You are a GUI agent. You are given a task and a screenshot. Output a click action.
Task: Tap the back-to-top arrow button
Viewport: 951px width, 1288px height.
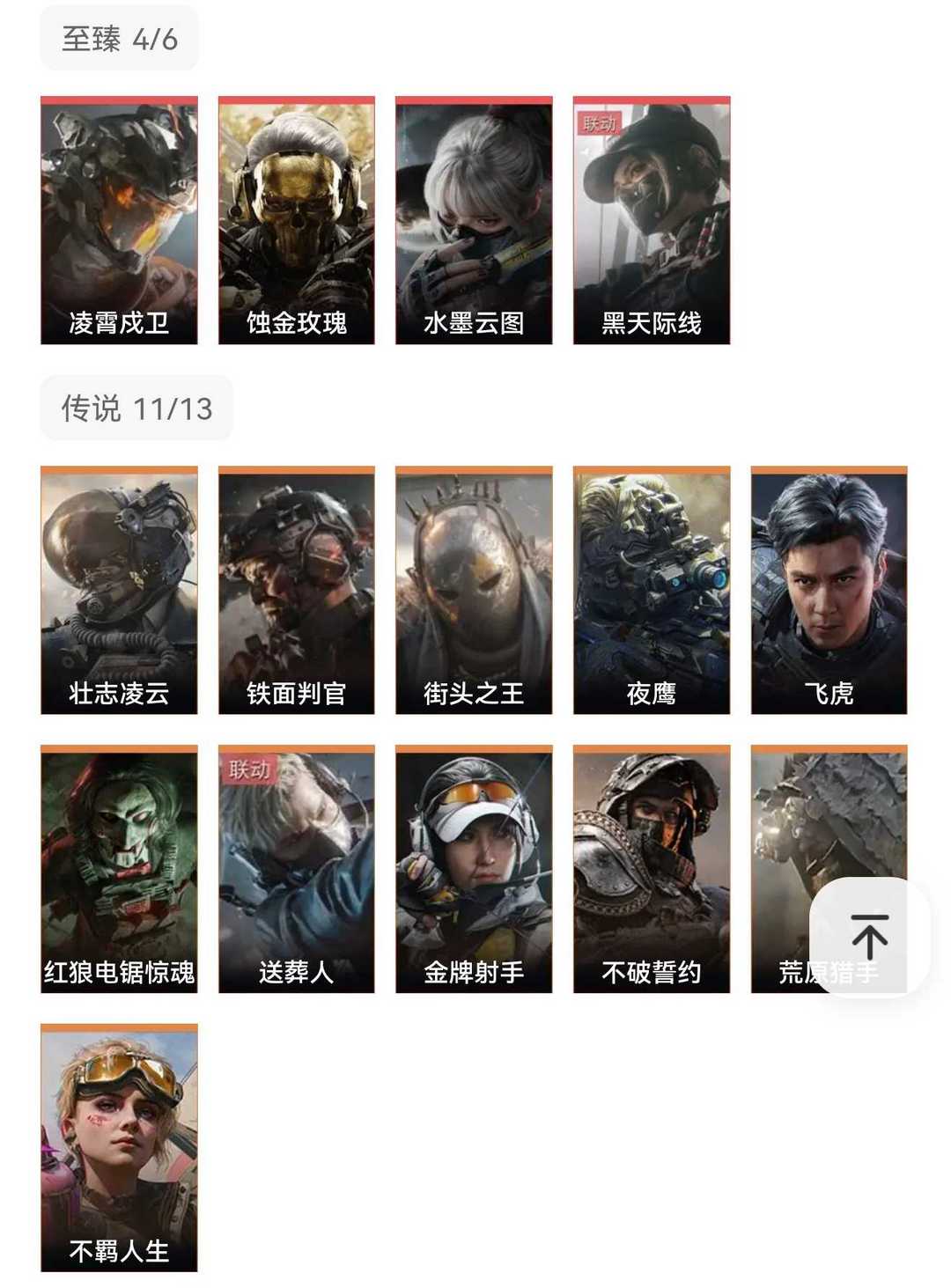[869, 936]
